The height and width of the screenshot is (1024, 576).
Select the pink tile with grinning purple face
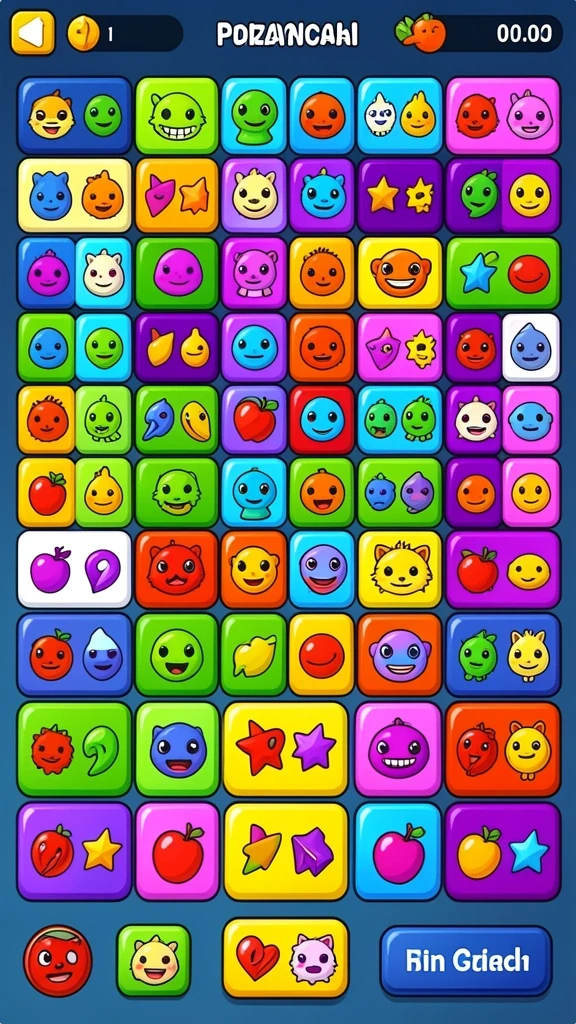pos(398,749)
